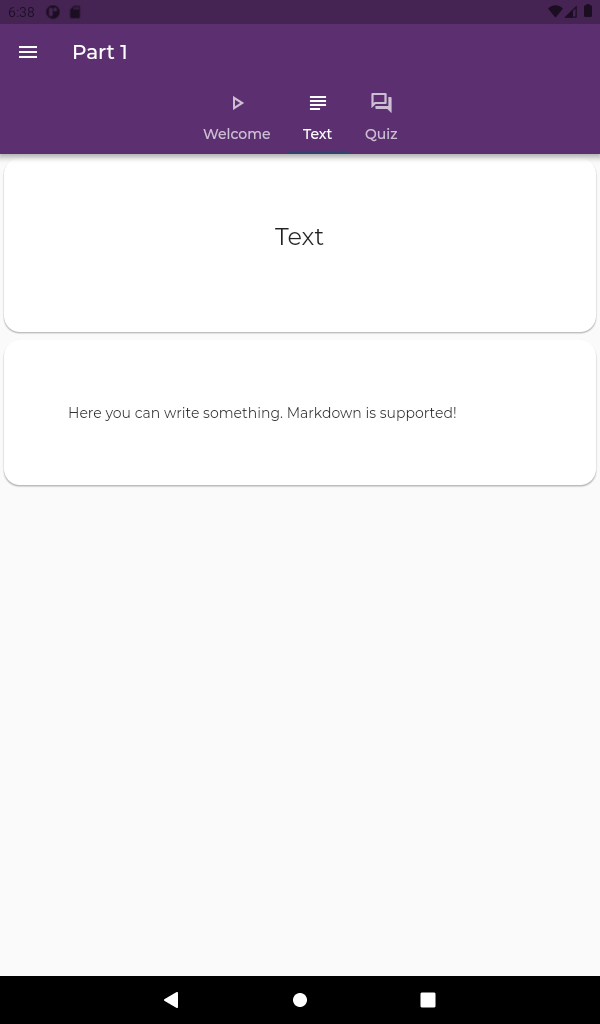Open the hamburger drawer menu
The width and height of the screenshot is (600, 1024).
[27, 52]
